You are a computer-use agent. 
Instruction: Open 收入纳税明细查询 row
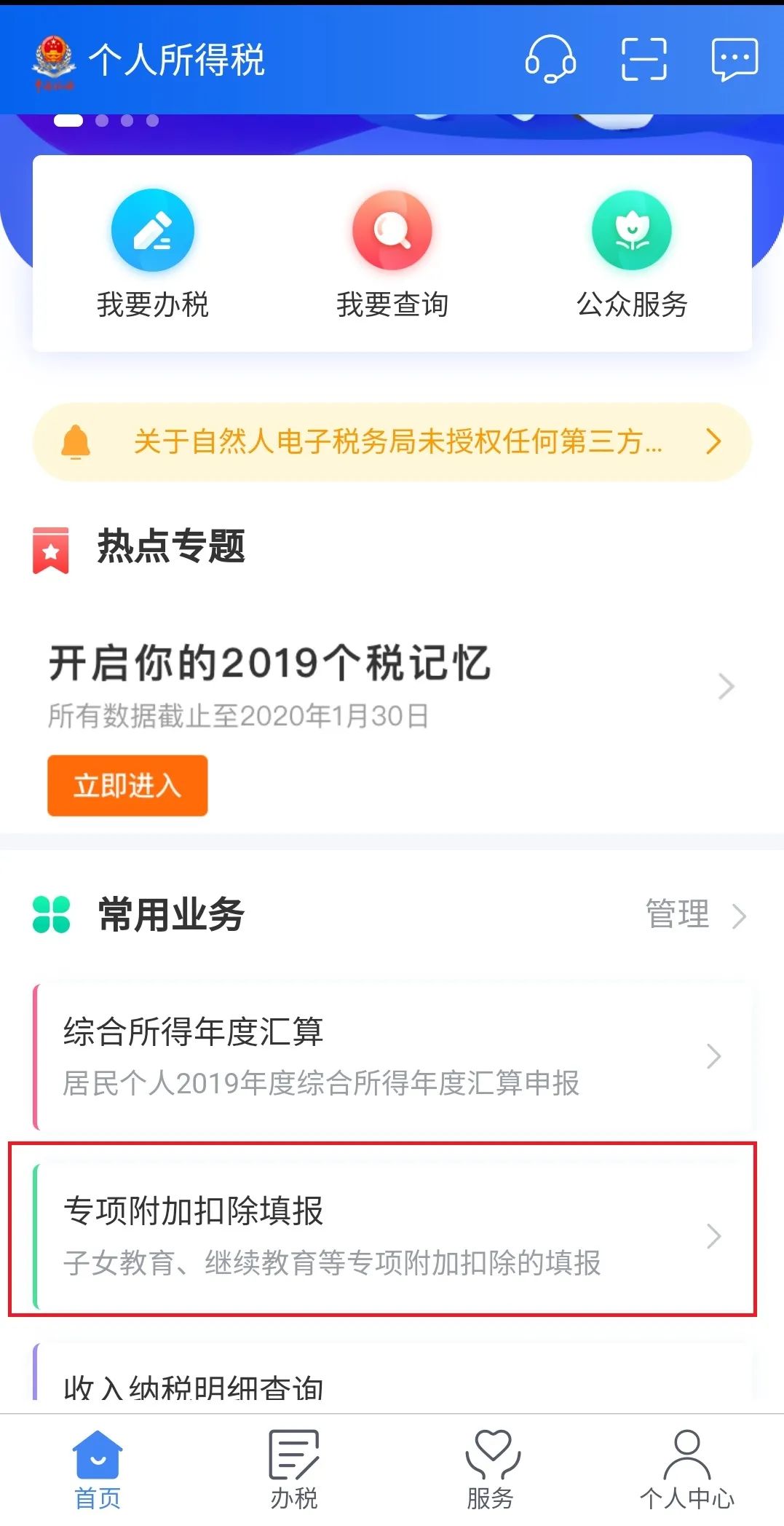(392, 1372)
